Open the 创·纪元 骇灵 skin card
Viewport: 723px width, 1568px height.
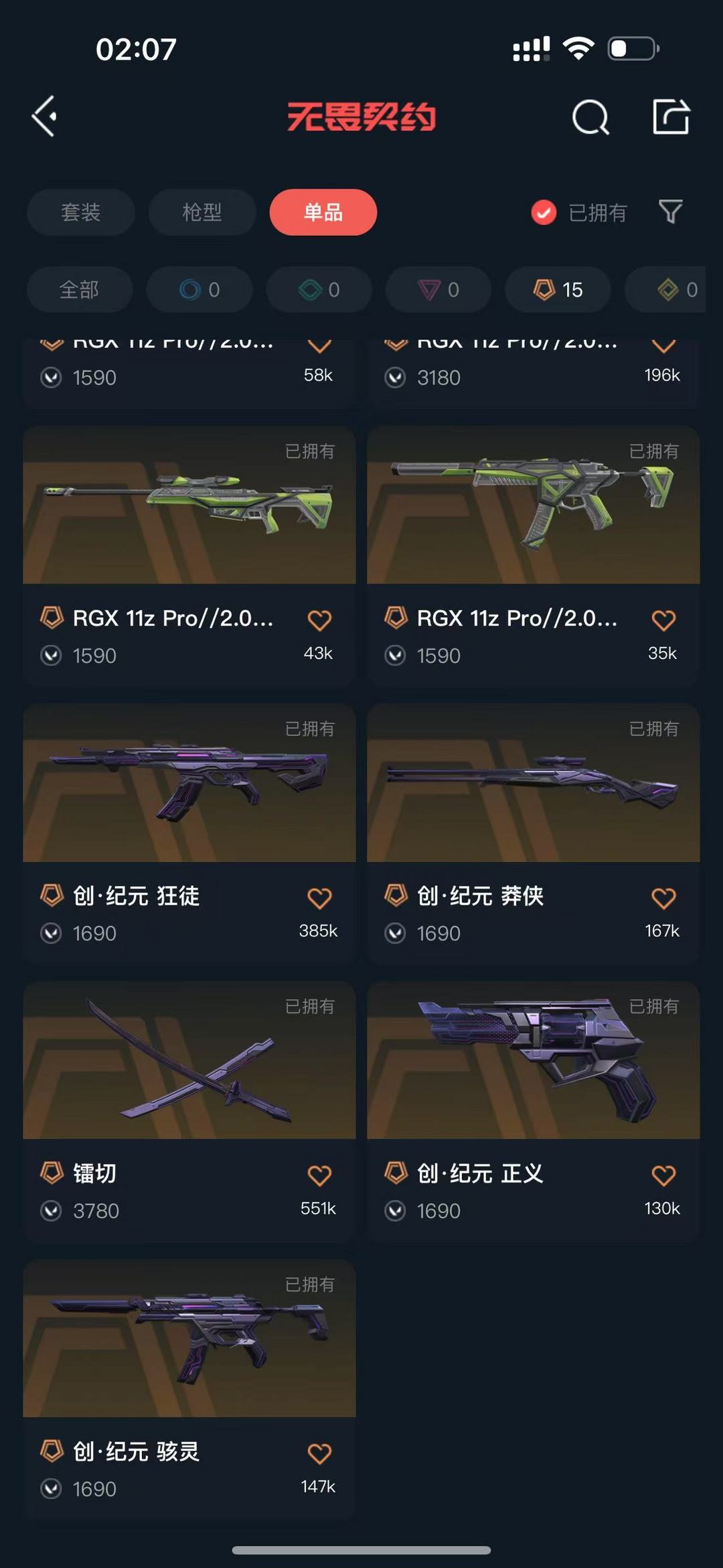[x=189, y=1388]
